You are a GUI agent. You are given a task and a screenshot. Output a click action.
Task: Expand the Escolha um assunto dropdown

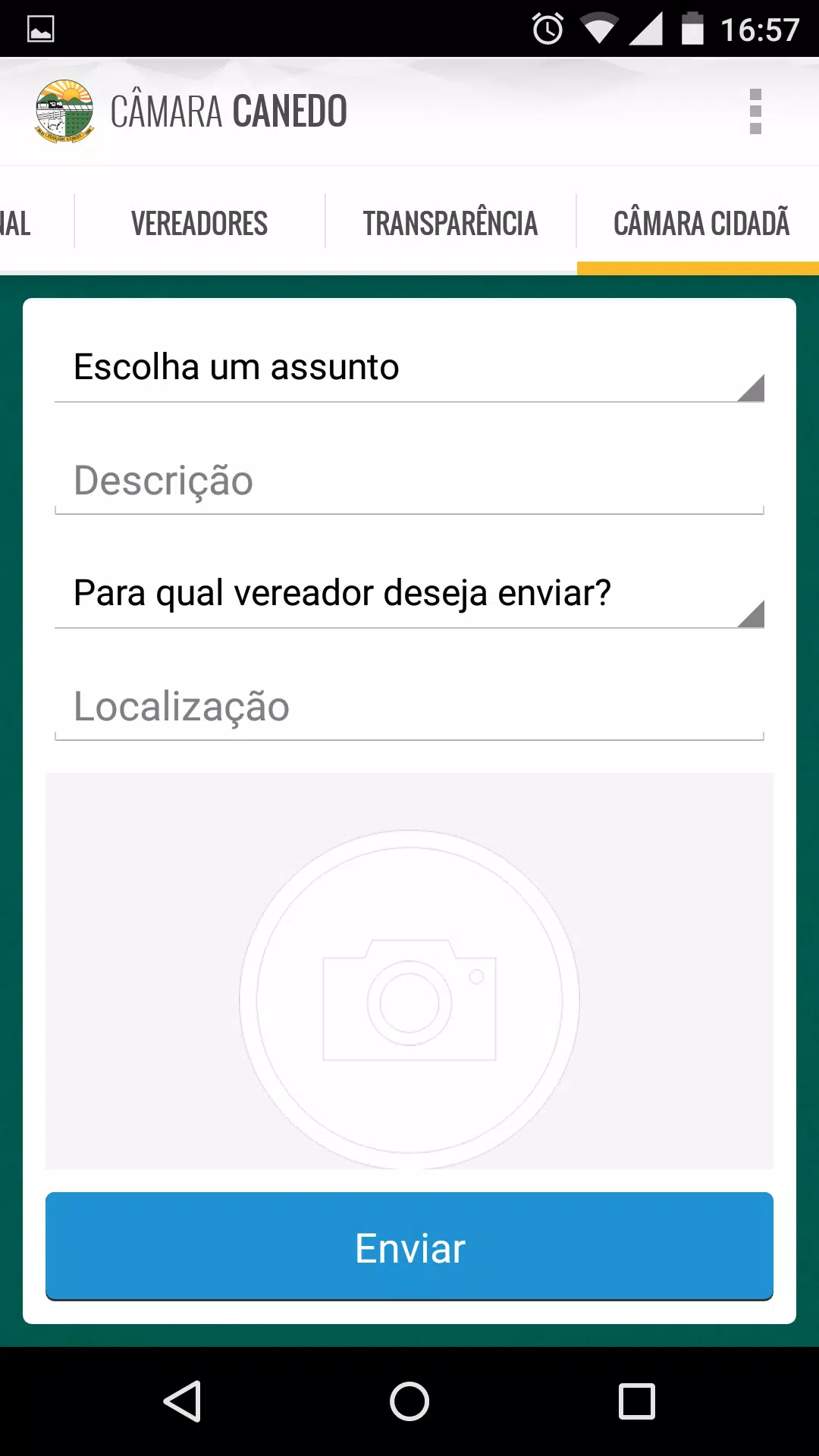click(x=409, y=367)
